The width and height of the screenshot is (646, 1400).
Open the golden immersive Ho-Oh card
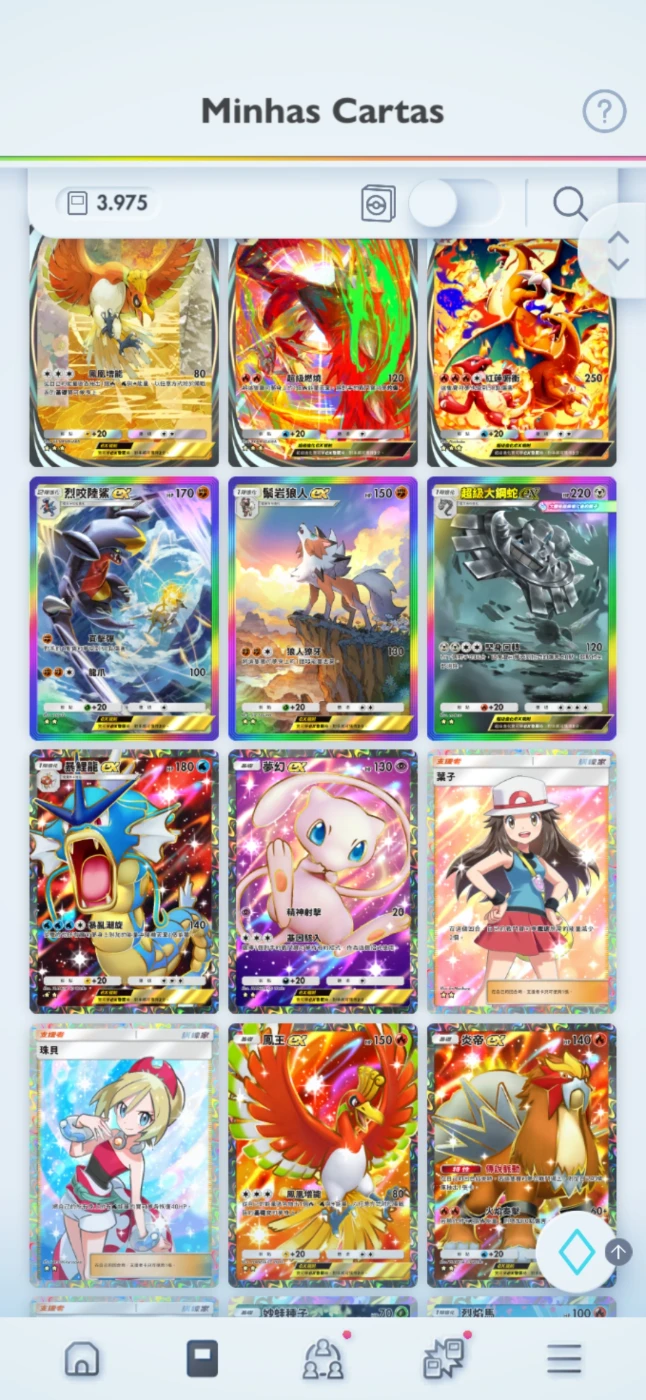[124, 350]
